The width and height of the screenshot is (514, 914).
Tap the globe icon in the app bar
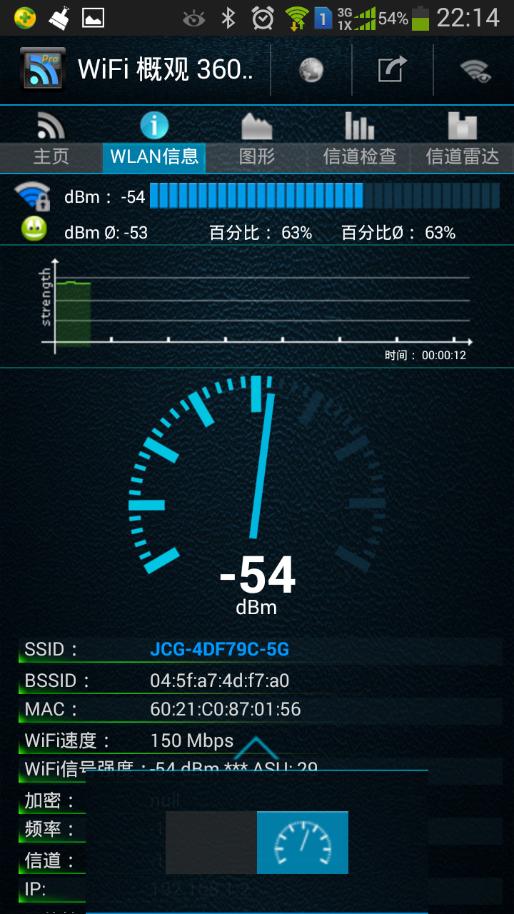311,71
